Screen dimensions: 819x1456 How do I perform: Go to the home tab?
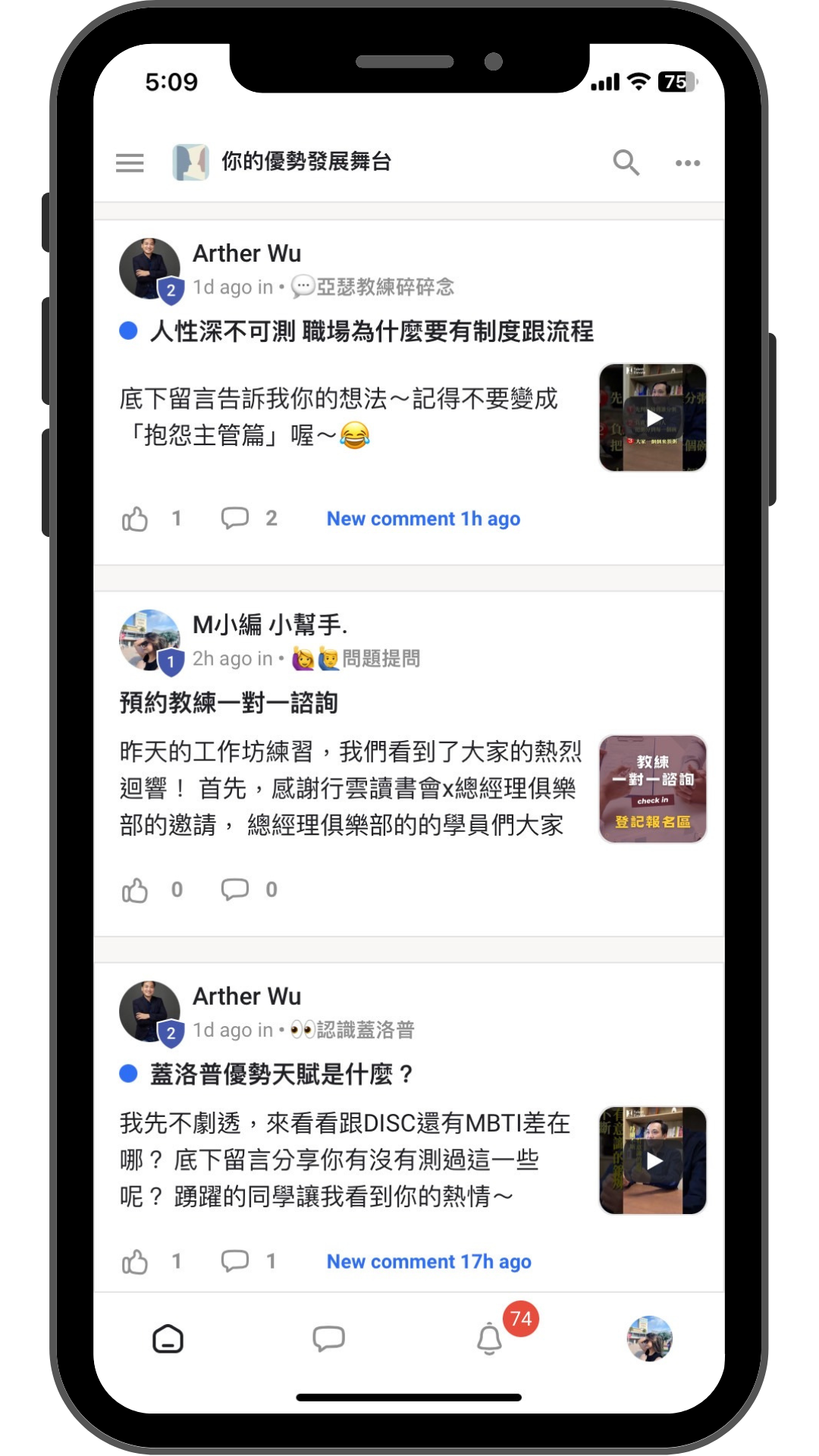168,1339
